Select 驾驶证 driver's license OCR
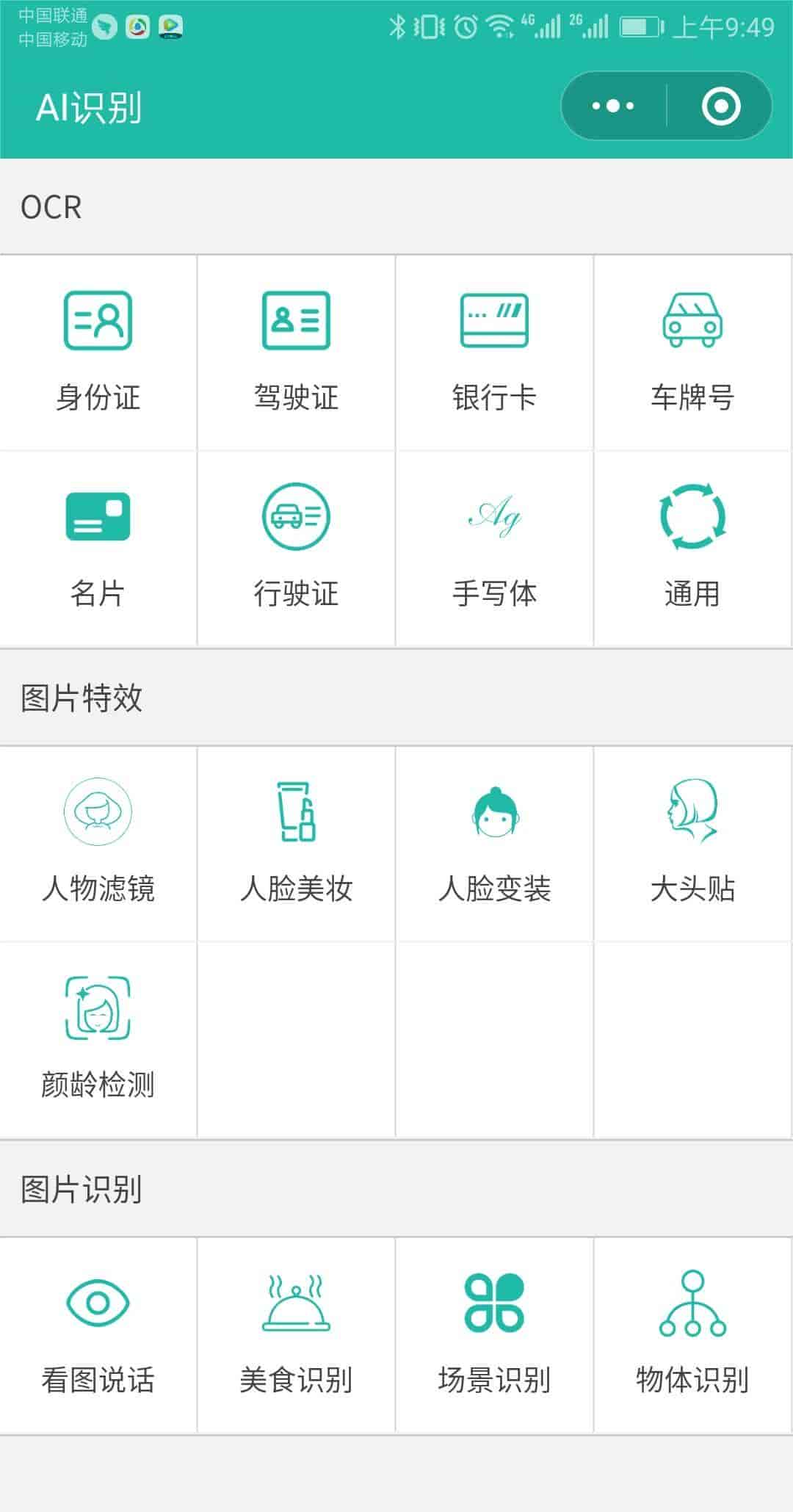 click(x=297, y=352)
